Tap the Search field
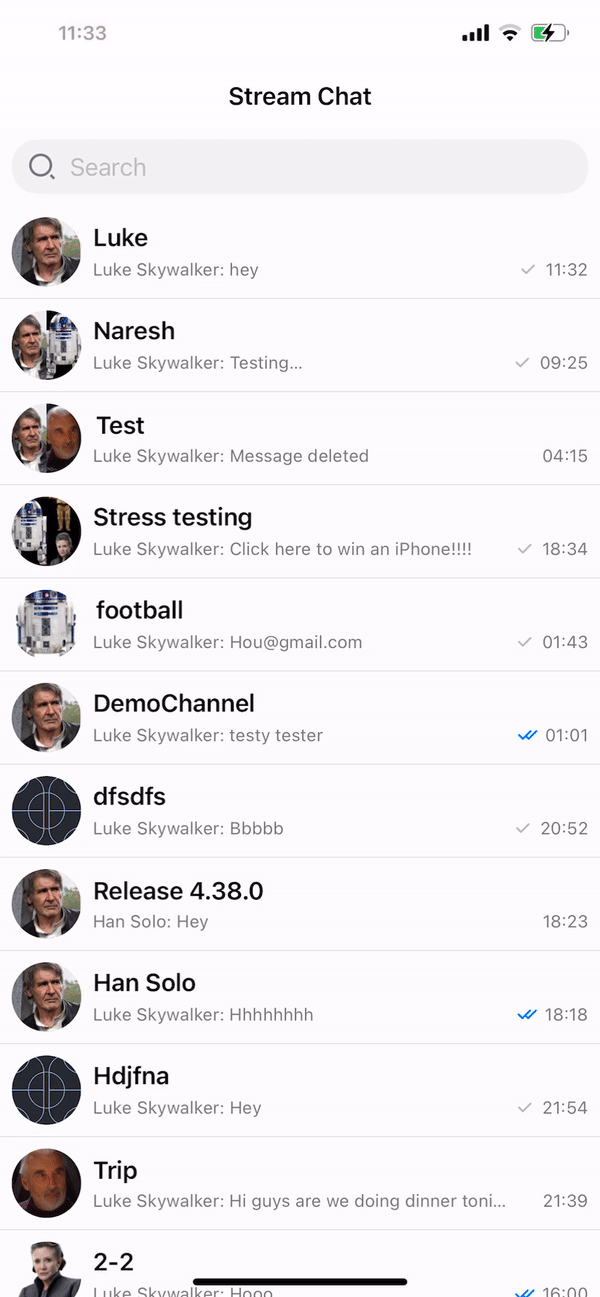This screenshot has width=600, height=1297. [x=300, y=167]
